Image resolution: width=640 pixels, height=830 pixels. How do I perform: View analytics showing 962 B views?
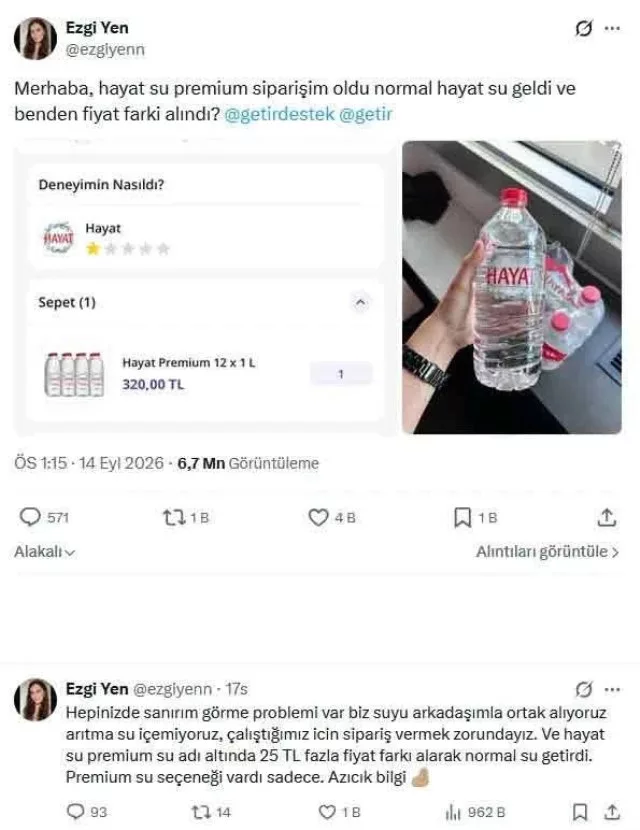pos(475,811)
